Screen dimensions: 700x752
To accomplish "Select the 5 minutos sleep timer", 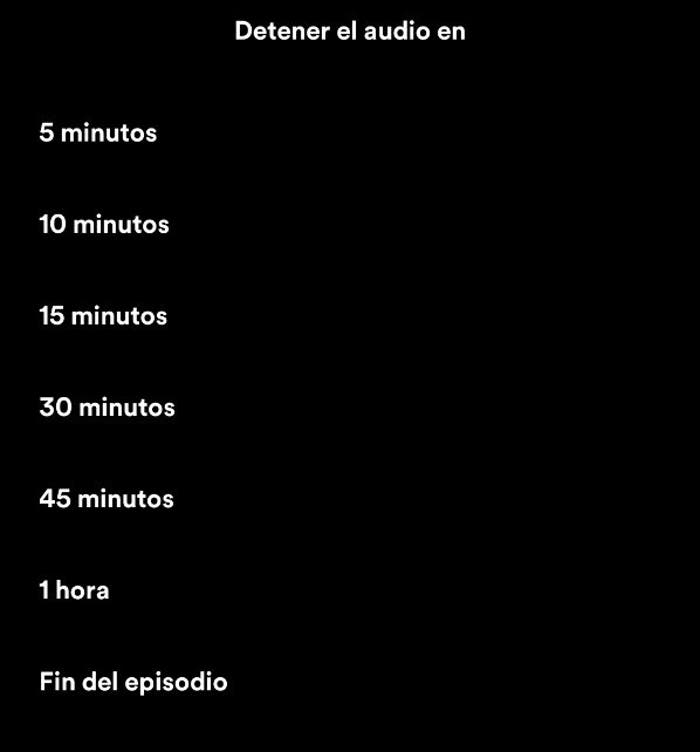I will point(98,133).
